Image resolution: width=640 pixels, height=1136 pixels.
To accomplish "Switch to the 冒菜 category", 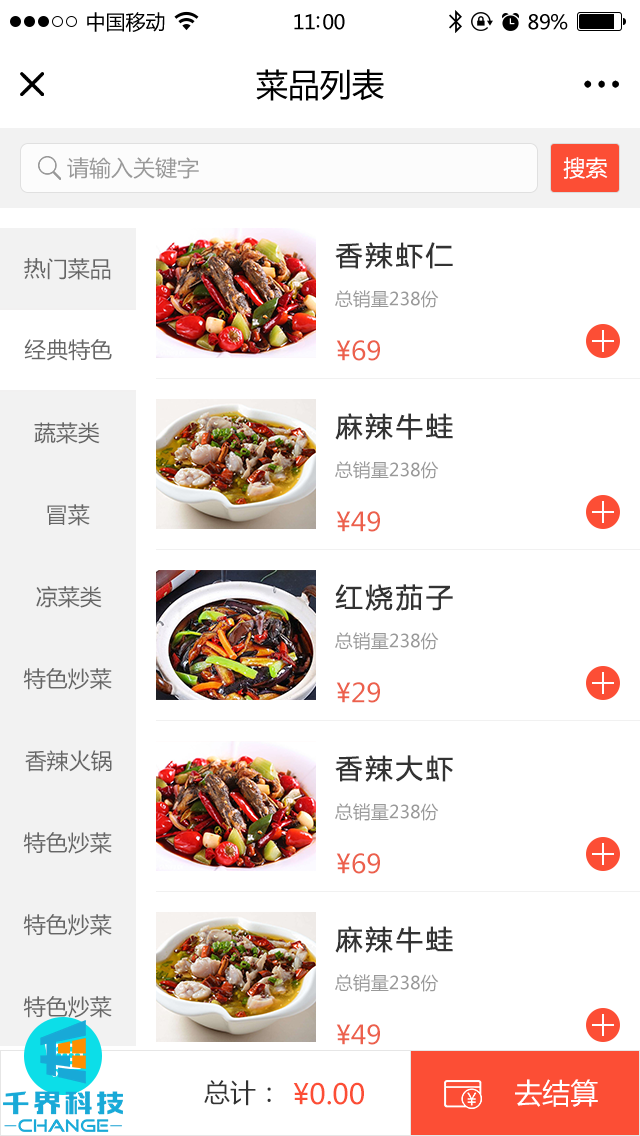I will [x=68, y=515].
